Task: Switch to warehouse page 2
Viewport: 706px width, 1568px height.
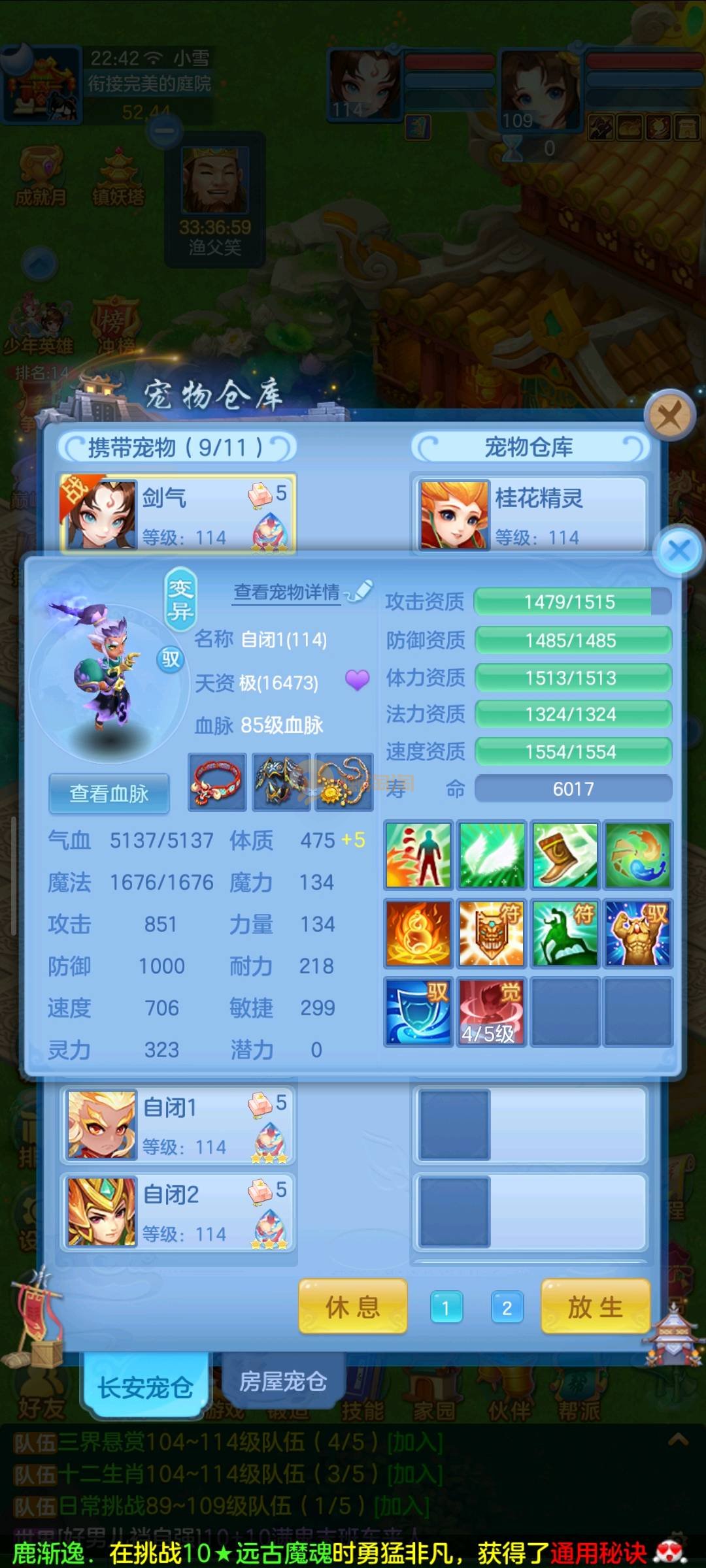Action: 507,1308
